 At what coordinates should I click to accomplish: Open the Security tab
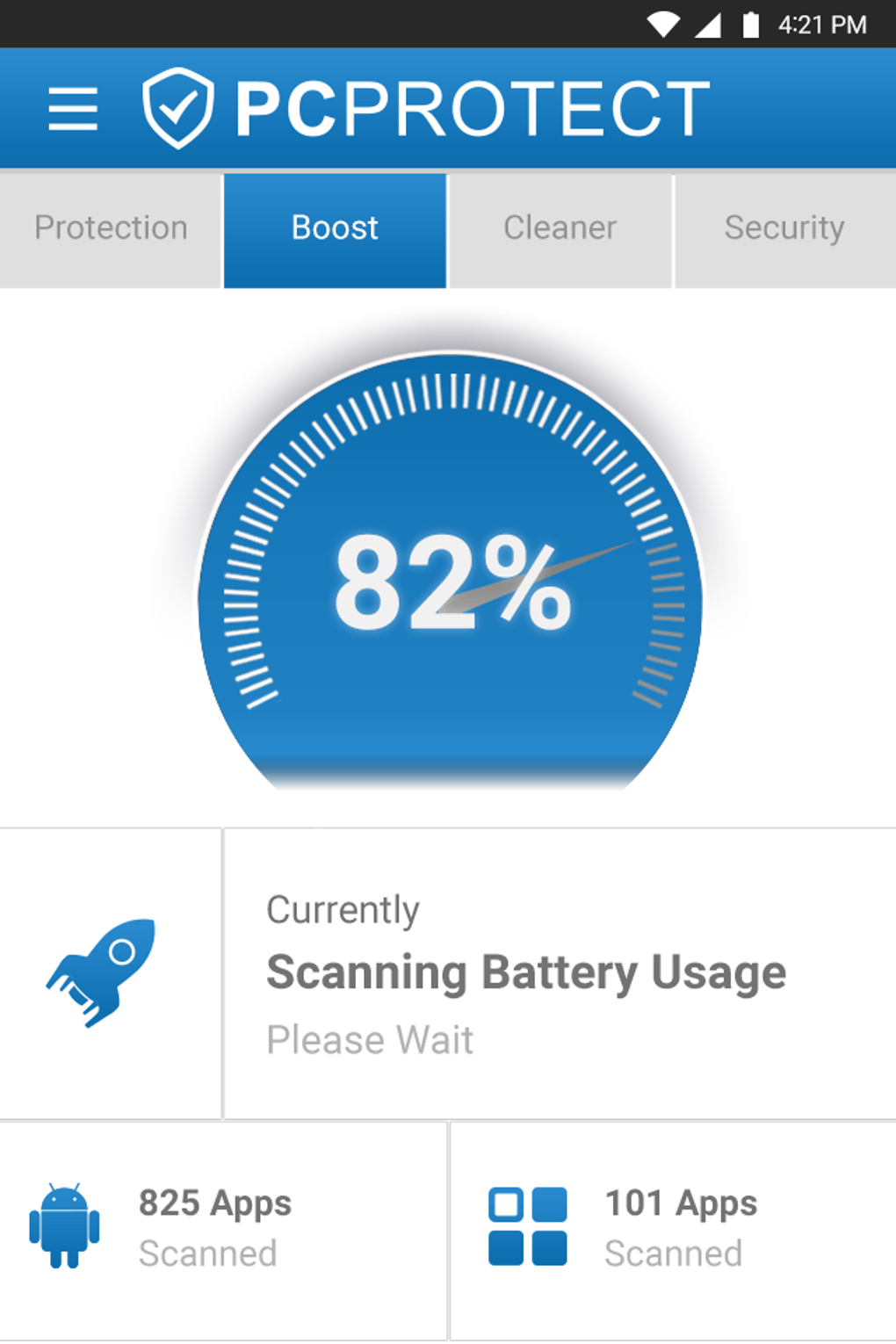coord(784,228)
